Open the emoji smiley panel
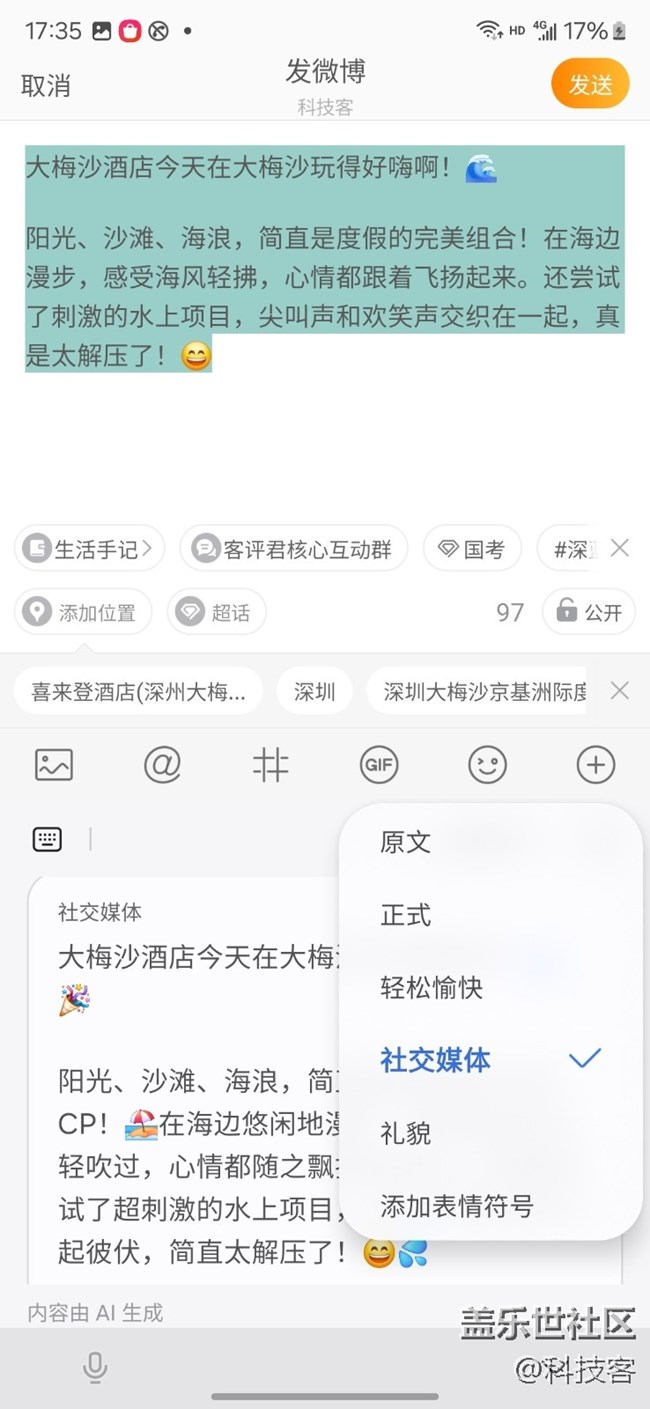 coord(487,766)
